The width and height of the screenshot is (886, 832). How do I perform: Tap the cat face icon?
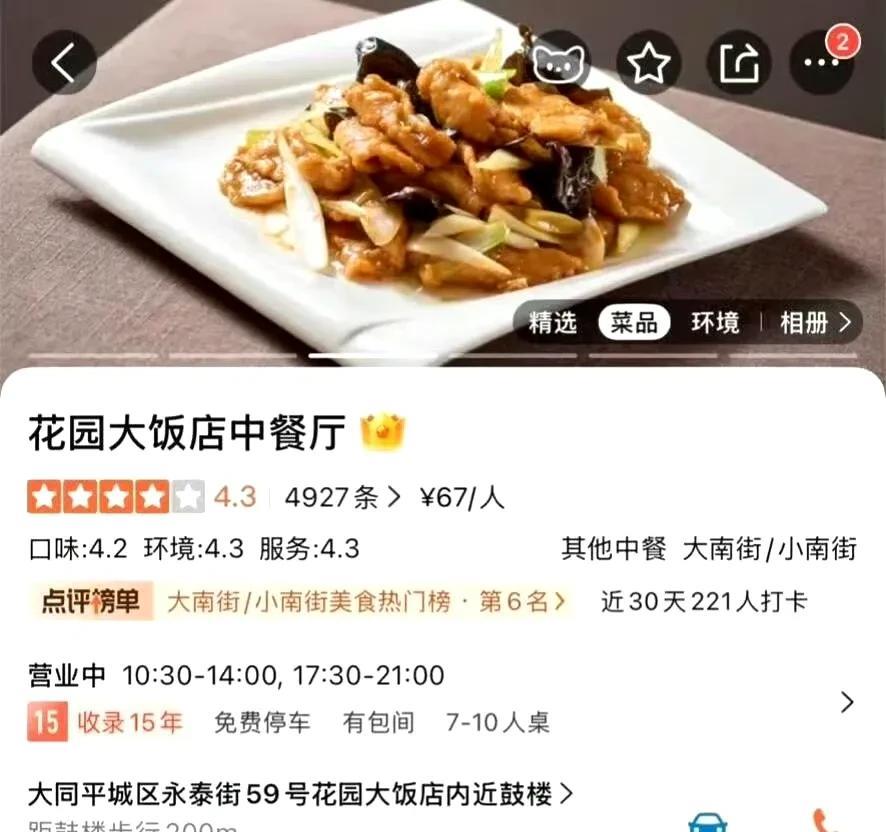point(560,63)
